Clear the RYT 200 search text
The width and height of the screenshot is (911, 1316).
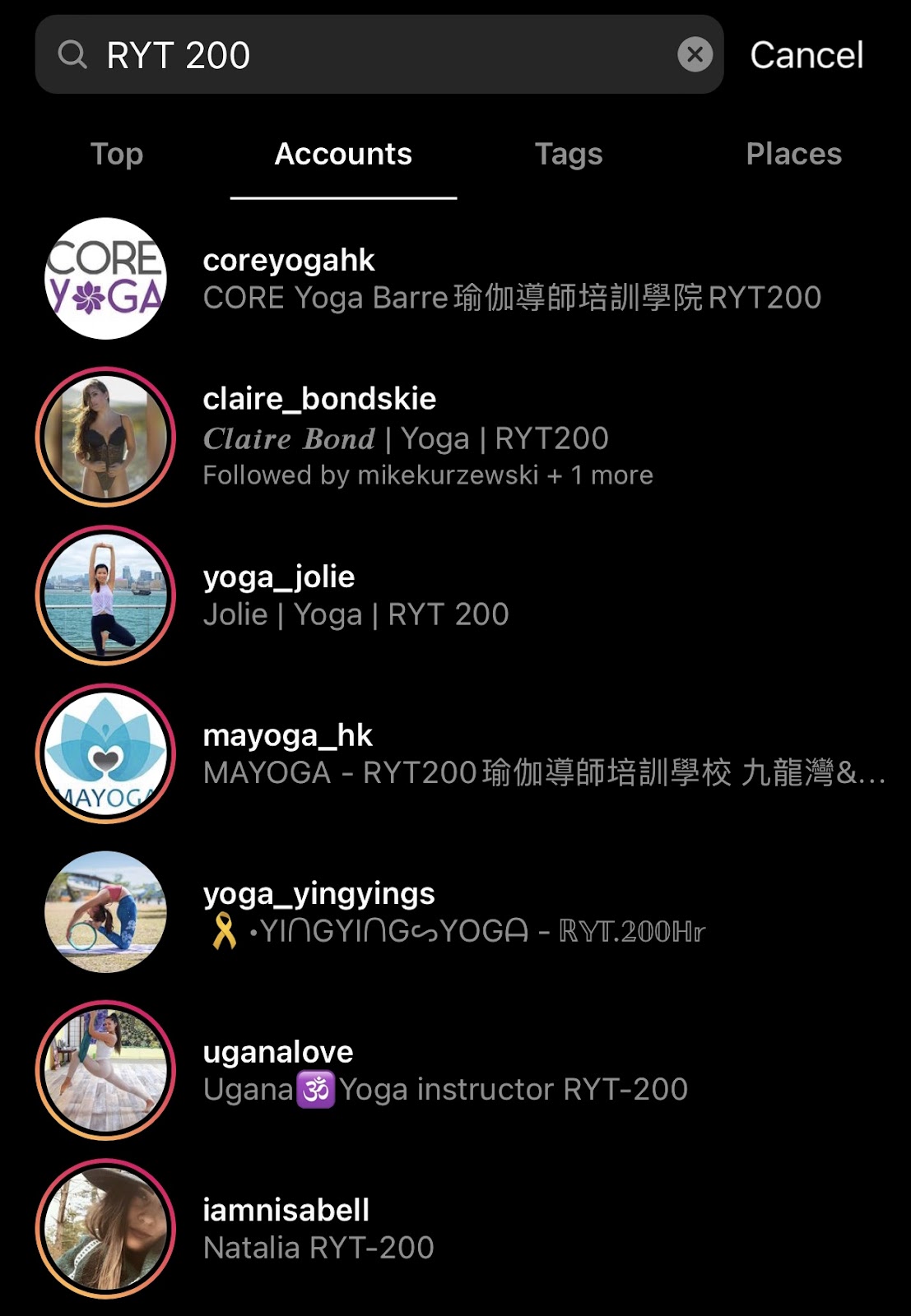[x=695, y=55]
